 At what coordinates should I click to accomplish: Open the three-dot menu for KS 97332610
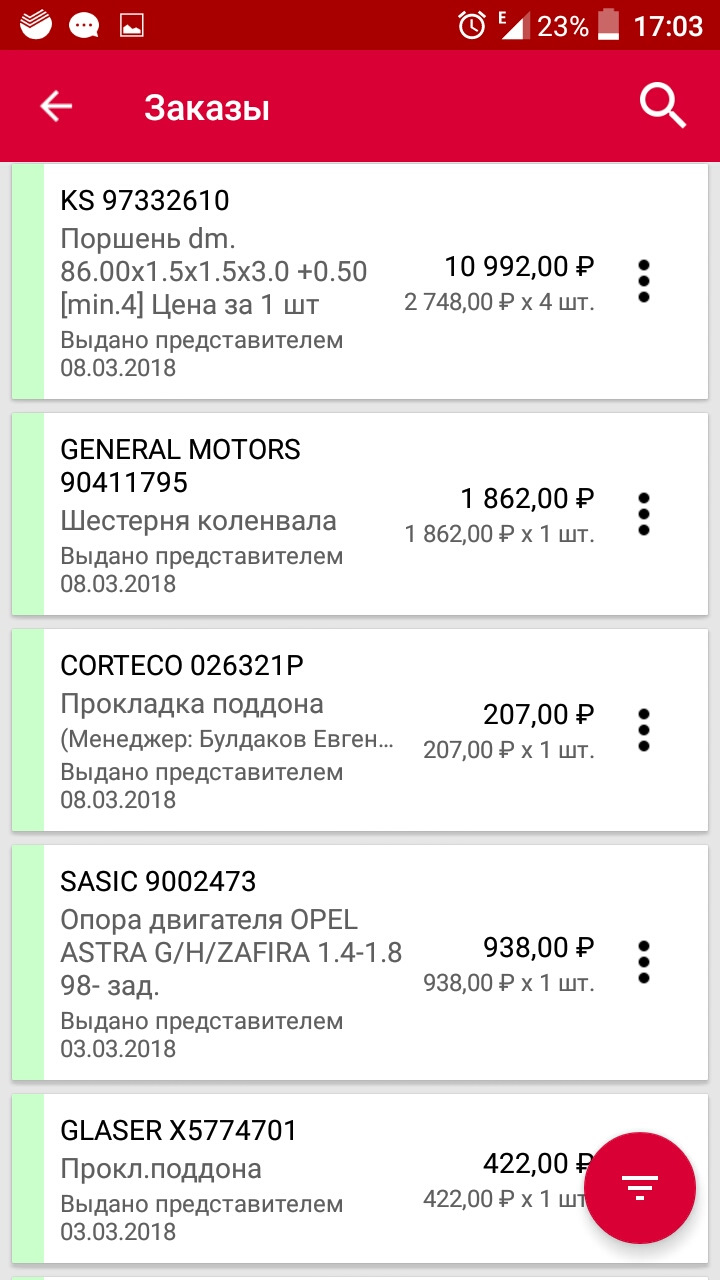click(643, 280)
